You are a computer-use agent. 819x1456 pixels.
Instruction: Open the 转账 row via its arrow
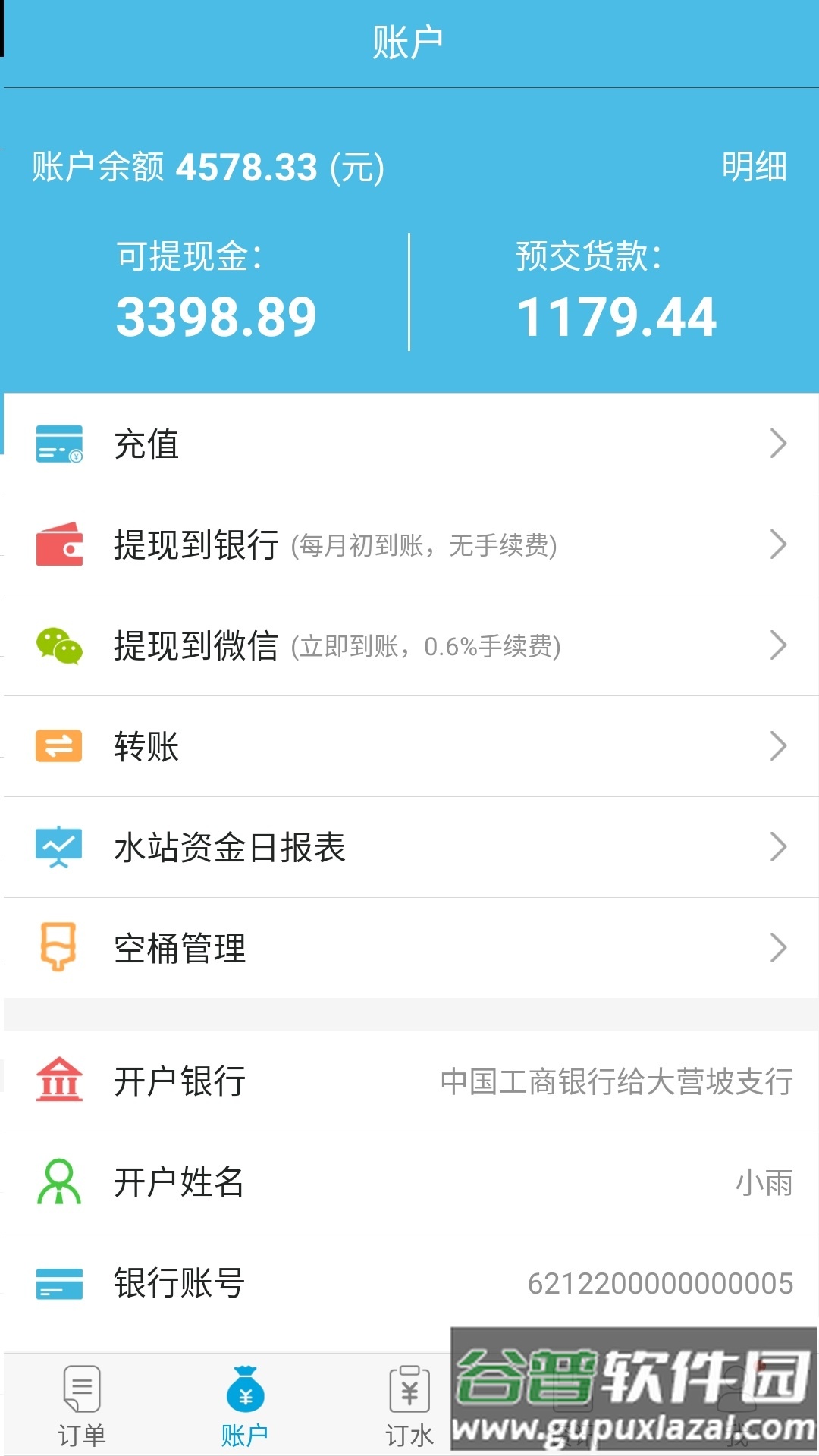tap(778, 747)
